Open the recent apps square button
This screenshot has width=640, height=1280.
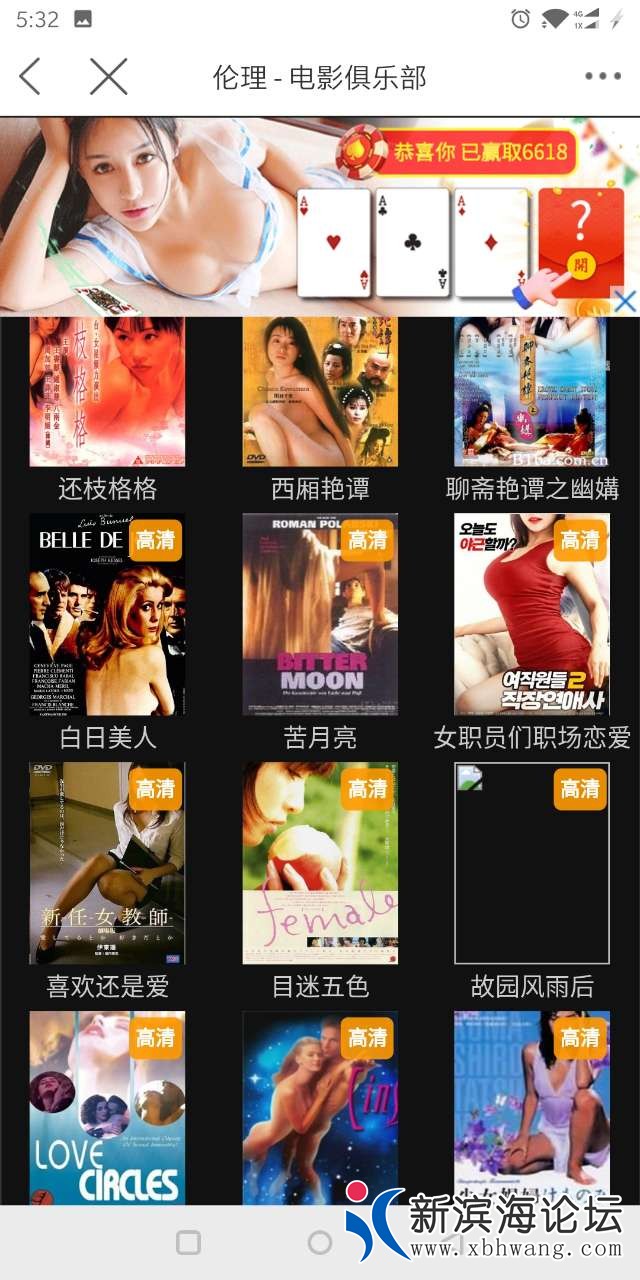pos(188,1243)
